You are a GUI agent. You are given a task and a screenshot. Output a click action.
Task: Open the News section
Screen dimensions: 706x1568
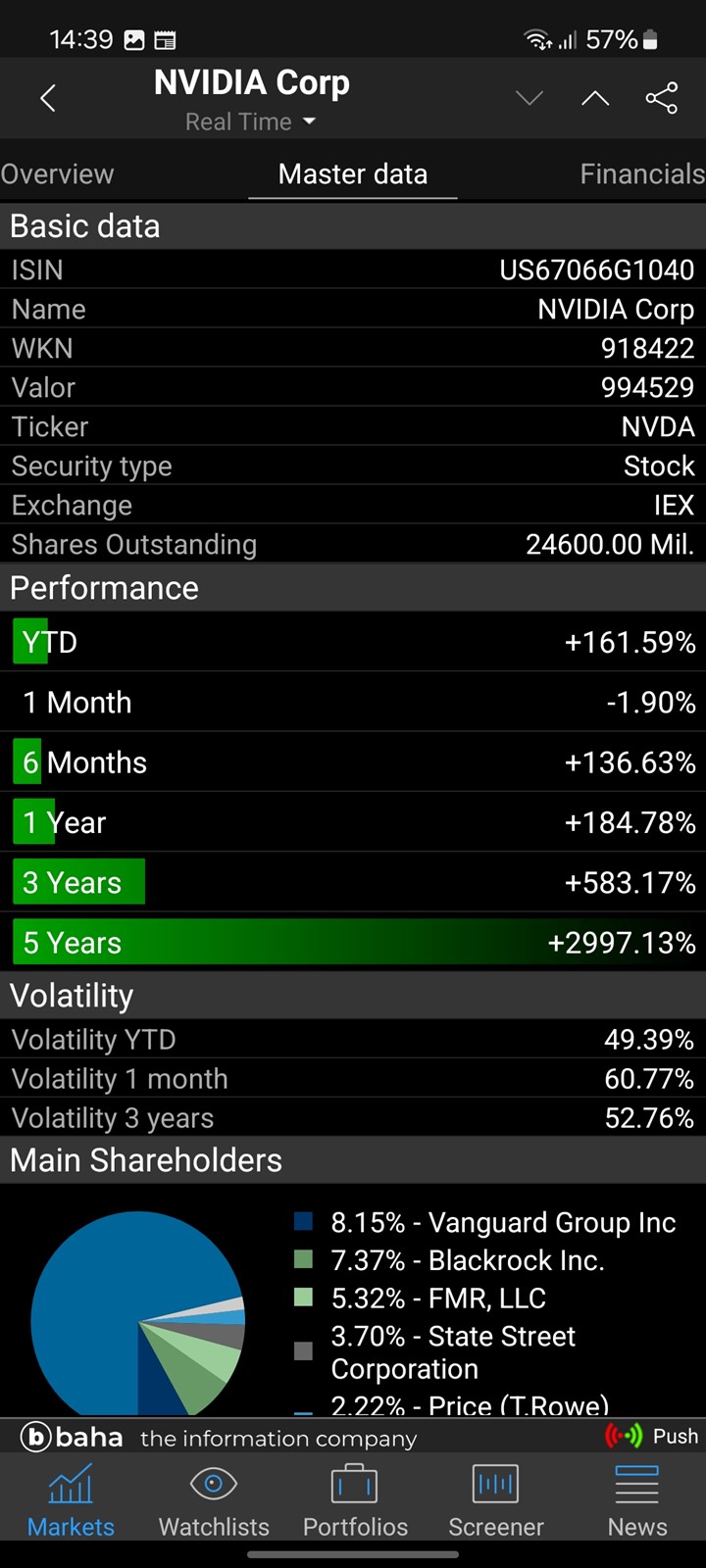(x=637, y=1499)
